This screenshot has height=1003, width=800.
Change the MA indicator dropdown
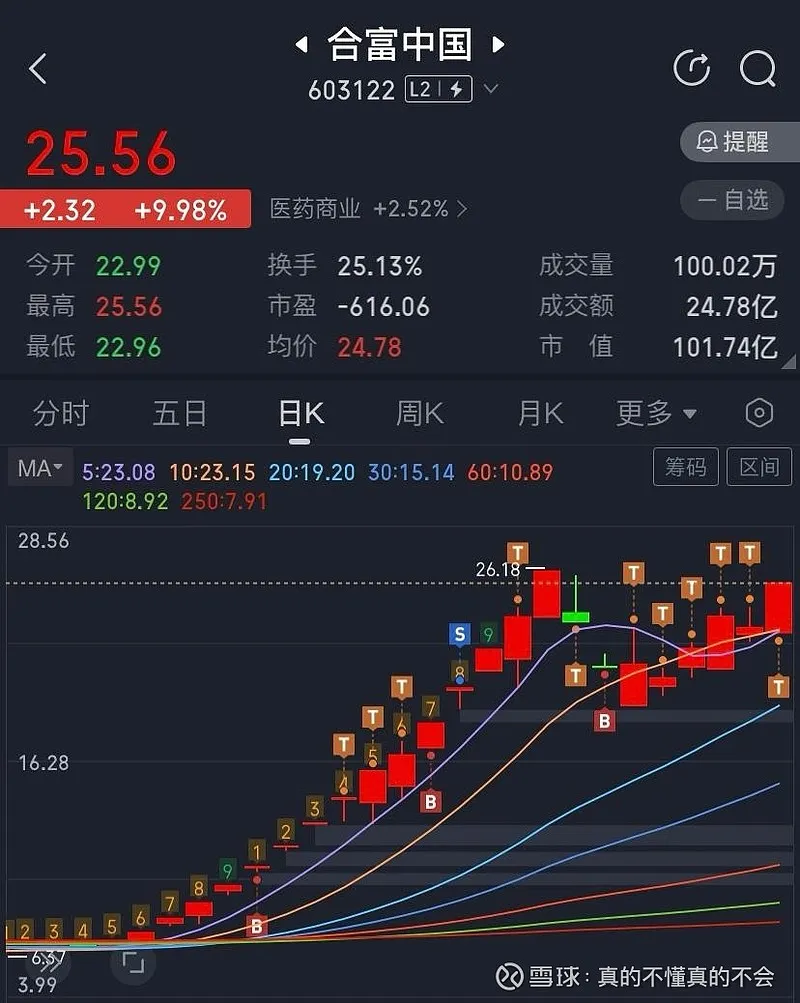click(x=40, y=467)
